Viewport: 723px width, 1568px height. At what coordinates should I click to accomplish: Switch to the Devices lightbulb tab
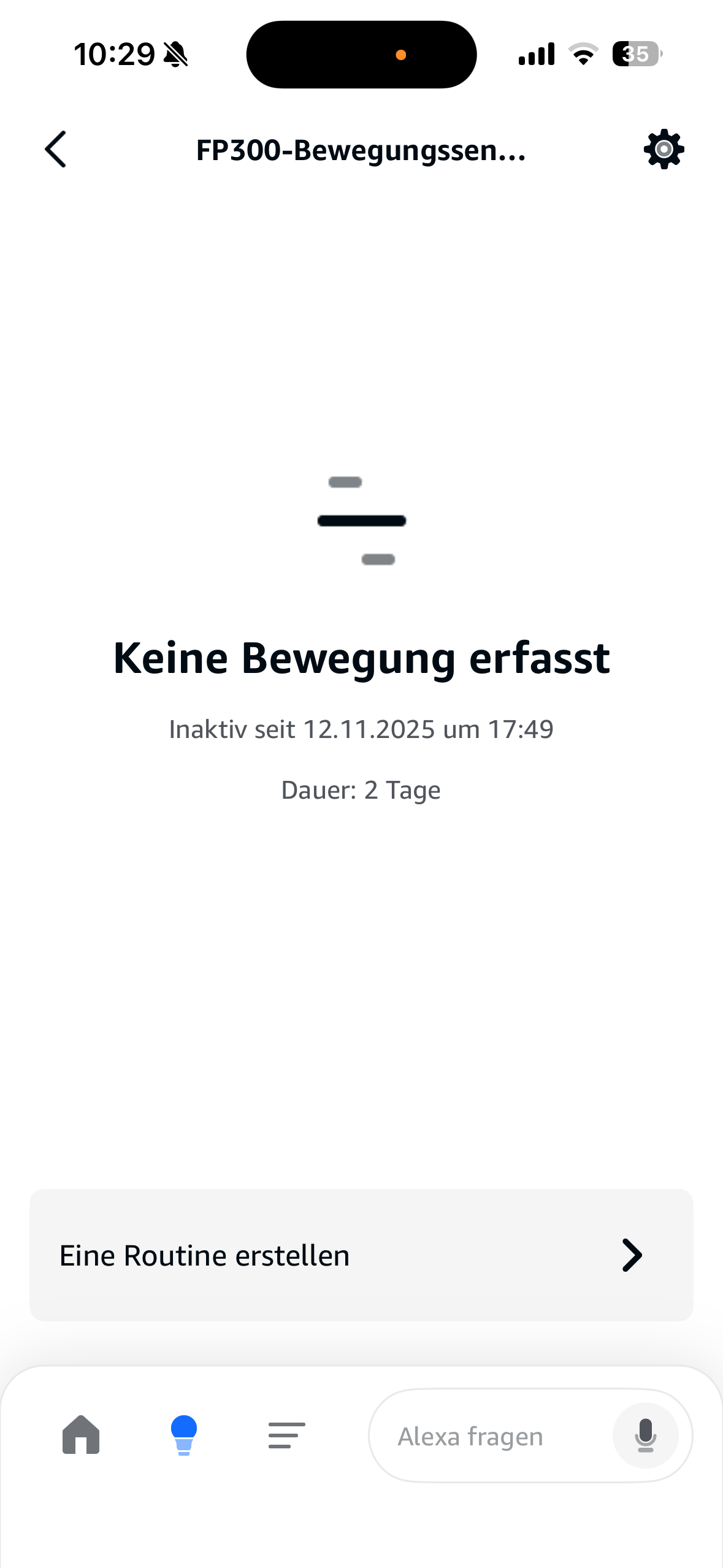pyautogui.click(x=184, y=1435)
